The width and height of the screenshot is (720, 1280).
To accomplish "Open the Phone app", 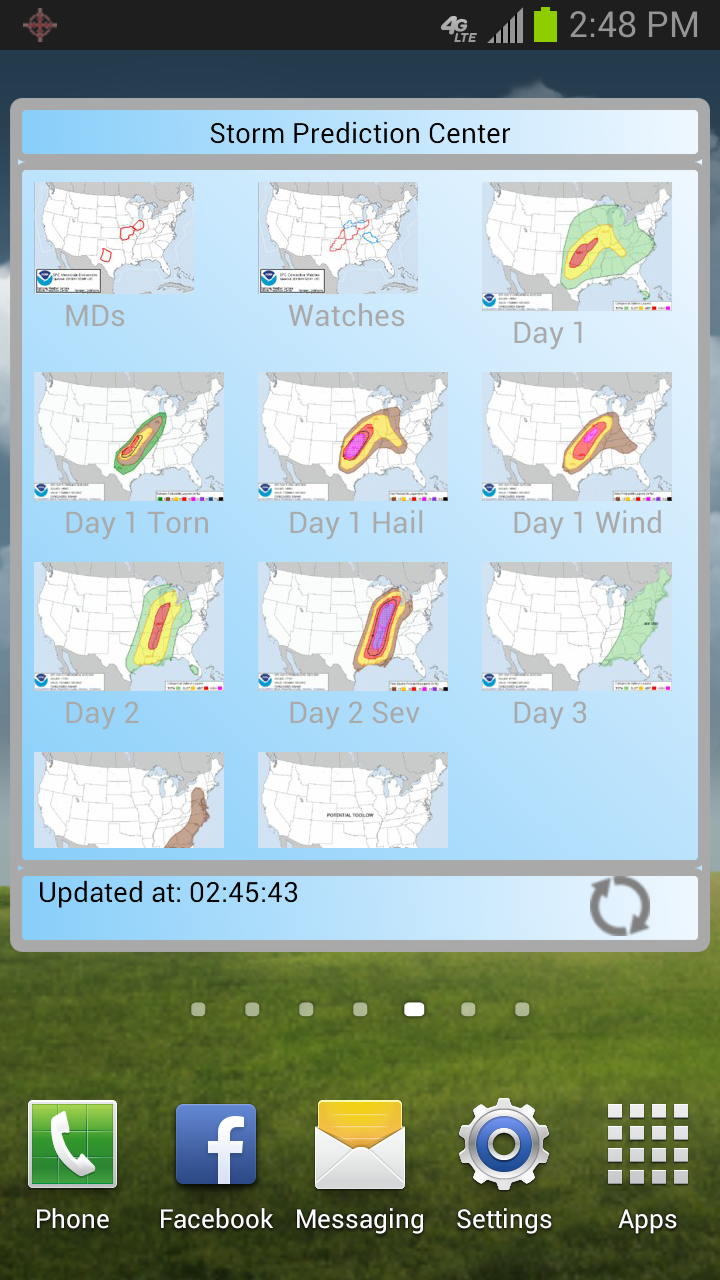I will [72, 1144].
